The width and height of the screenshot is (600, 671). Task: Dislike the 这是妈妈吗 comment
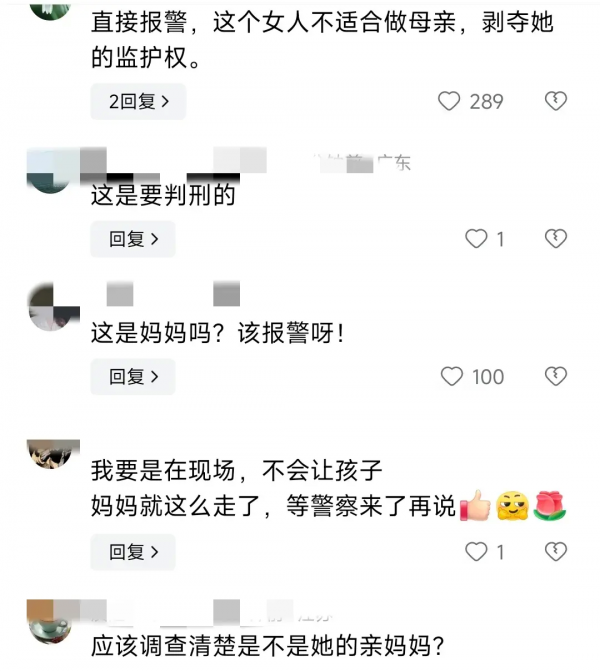(x=555, y=376)
